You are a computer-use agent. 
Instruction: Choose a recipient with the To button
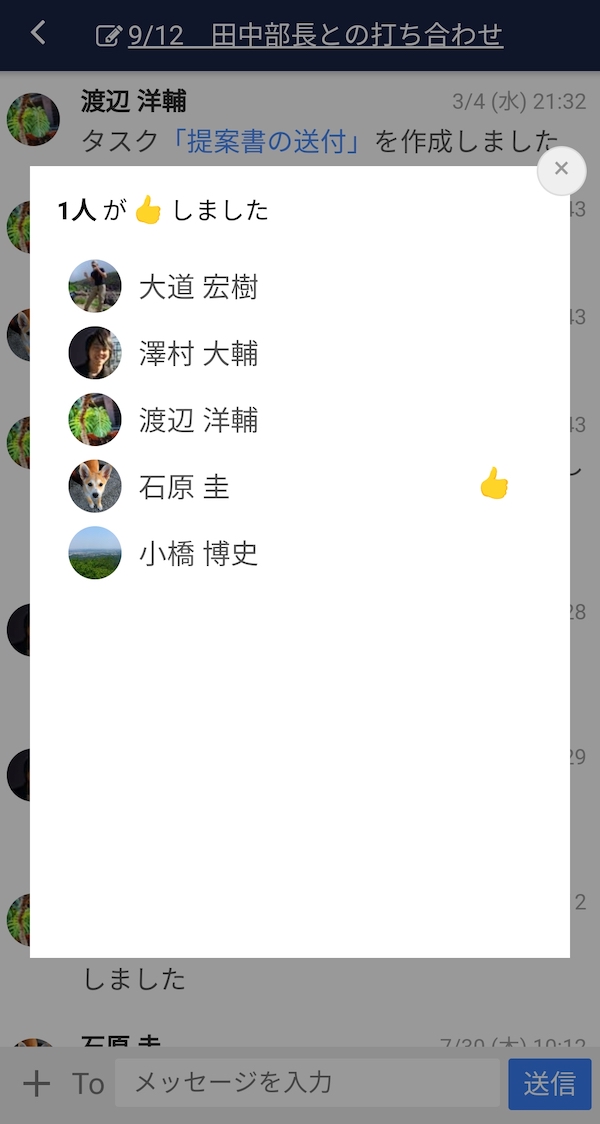coord(88,1083)
